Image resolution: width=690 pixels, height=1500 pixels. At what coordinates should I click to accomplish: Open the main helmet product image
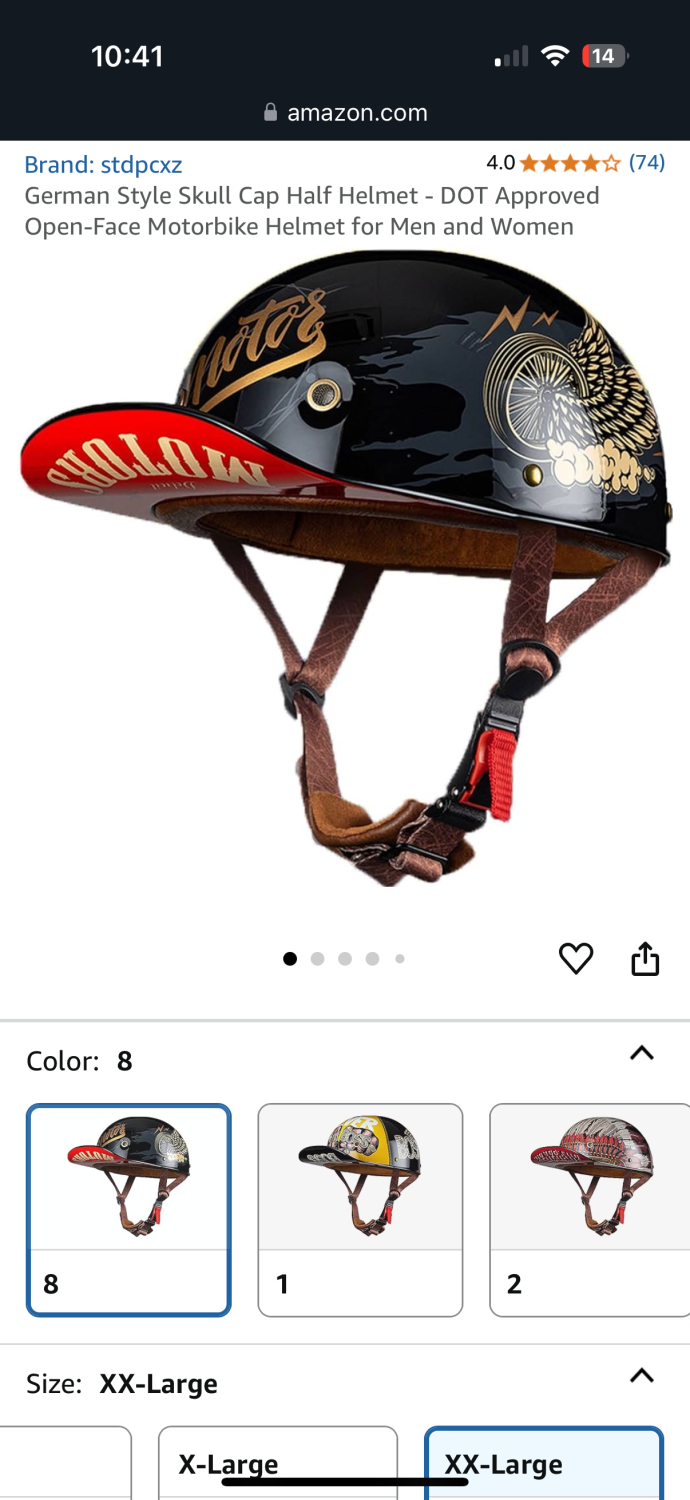pyautogui.click(x=345, y=570)
